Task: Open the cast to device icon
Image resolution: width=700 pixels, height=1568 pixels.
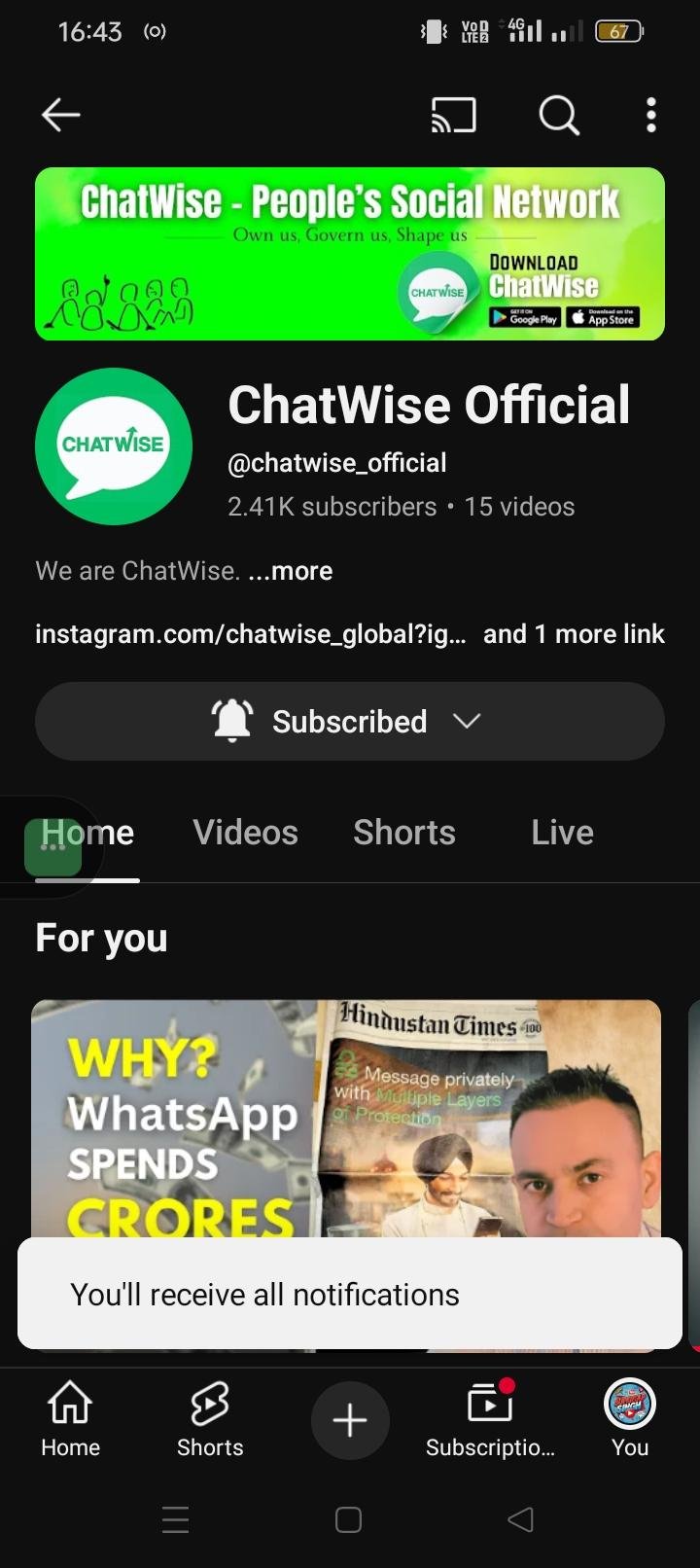Action: click(453, 115)
